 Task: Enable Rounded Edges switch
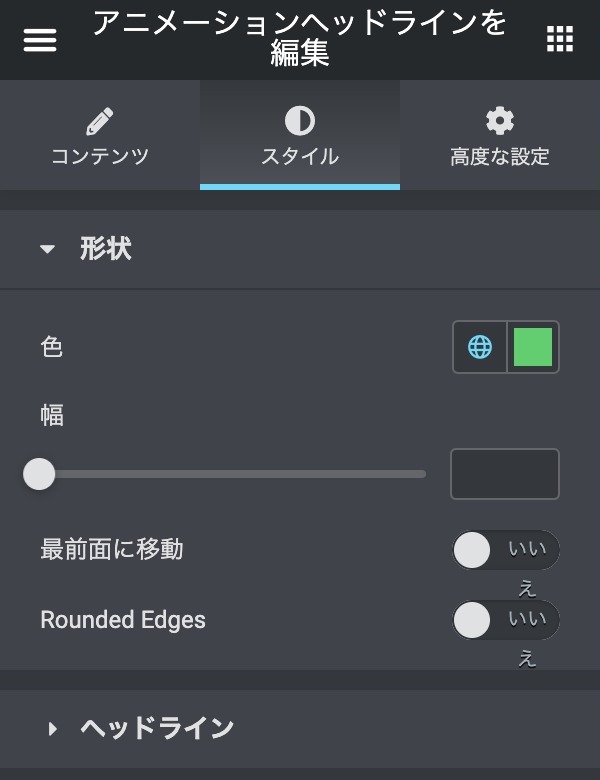[x=504, y=620]
